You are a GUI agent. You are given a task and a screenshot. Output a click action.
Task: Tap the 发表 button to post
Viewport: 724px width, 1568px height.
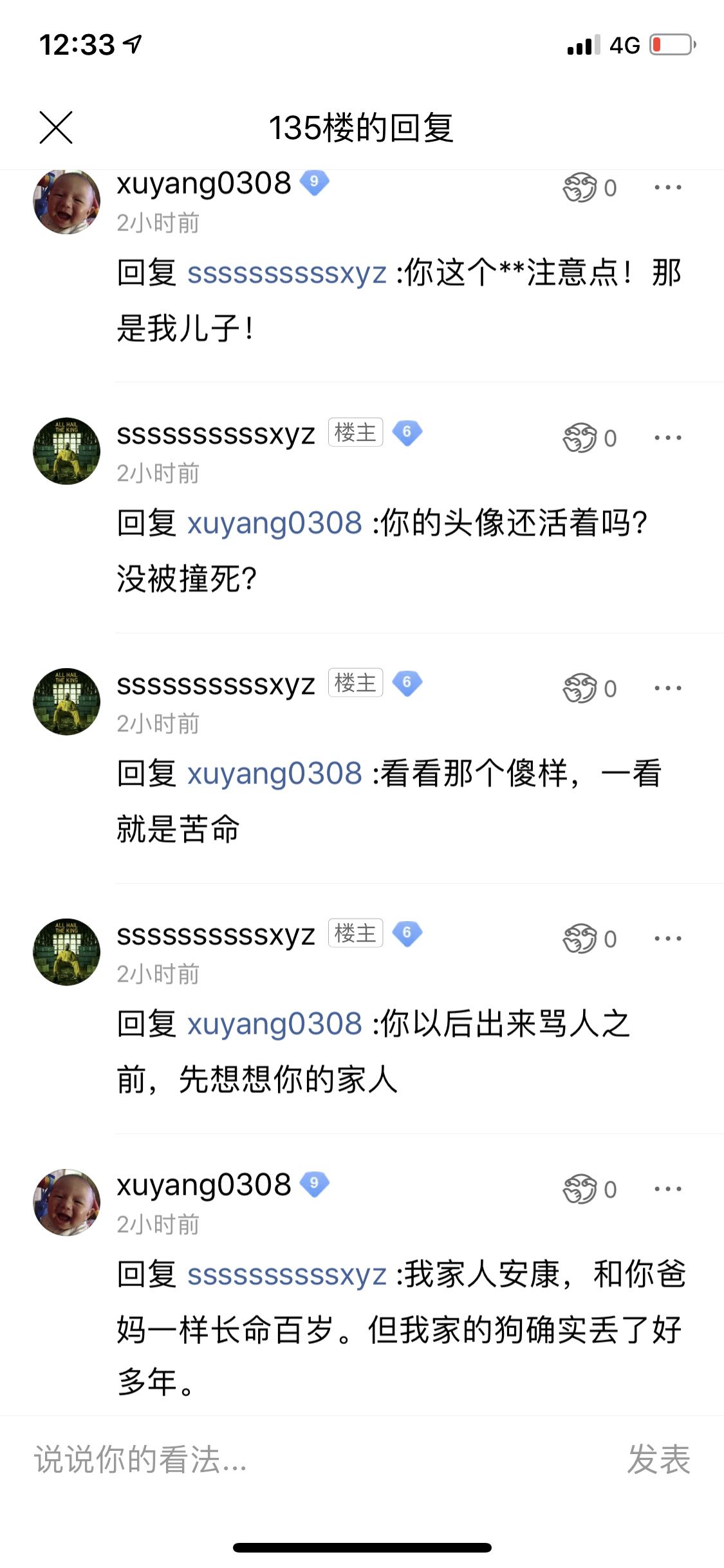click(658, 1459)
